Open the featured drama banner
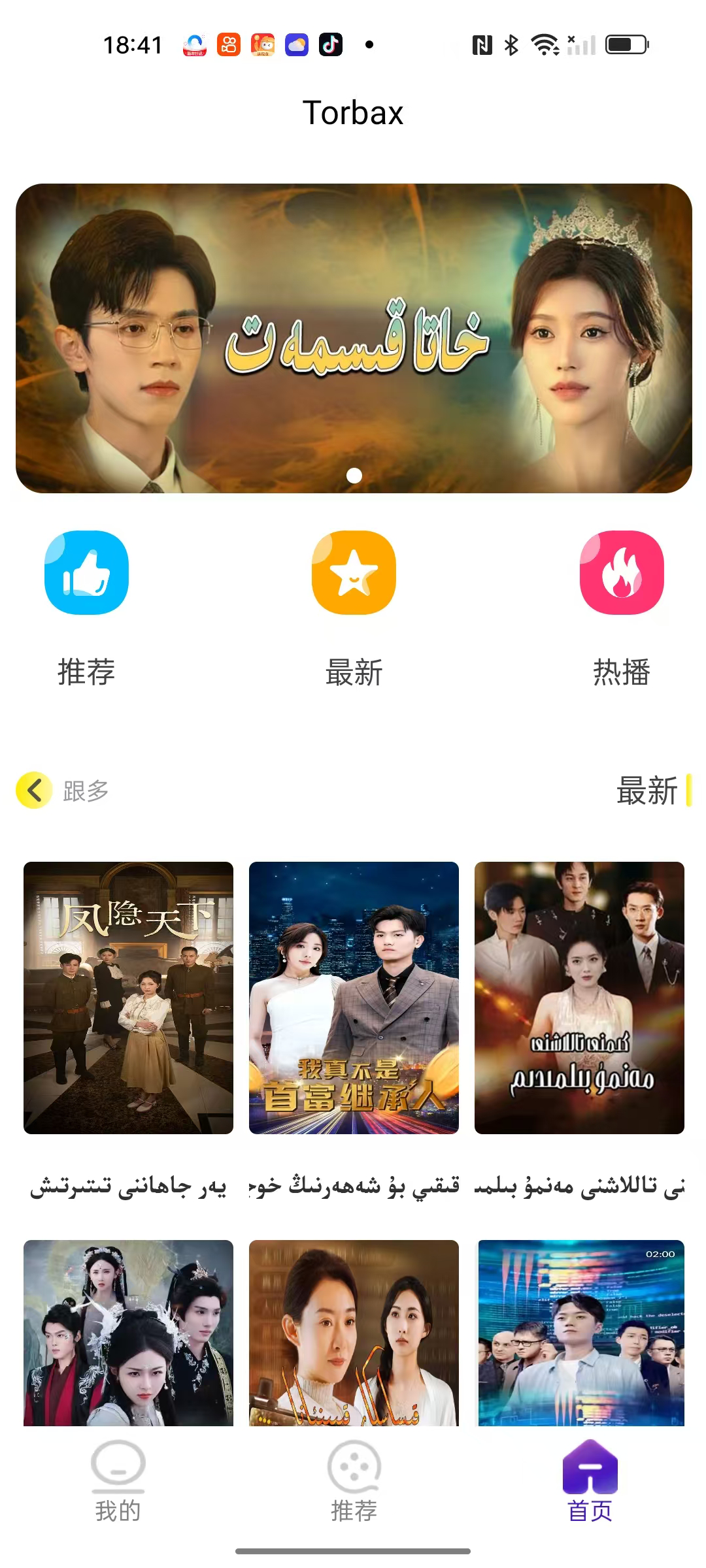The image size is (706, 1568). [x=354, y=338]
